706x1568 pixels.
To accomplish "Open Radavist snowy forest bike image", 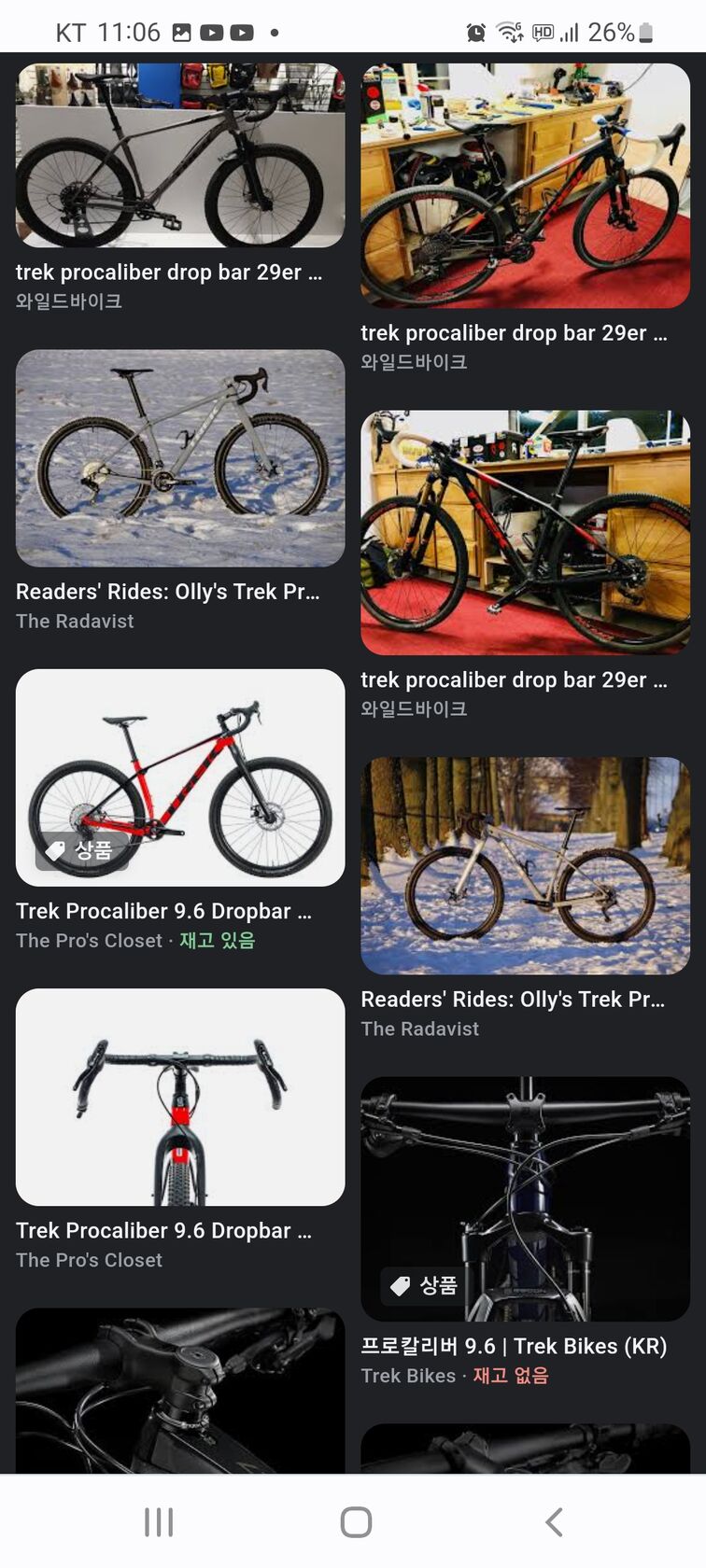I will (x=525, y=865).
